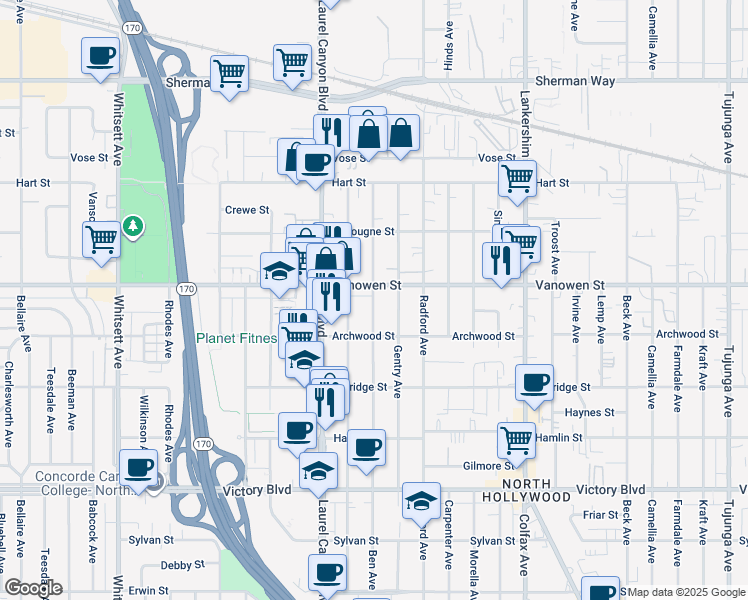Tap the coffee marker near Vose St

(316, 161)
